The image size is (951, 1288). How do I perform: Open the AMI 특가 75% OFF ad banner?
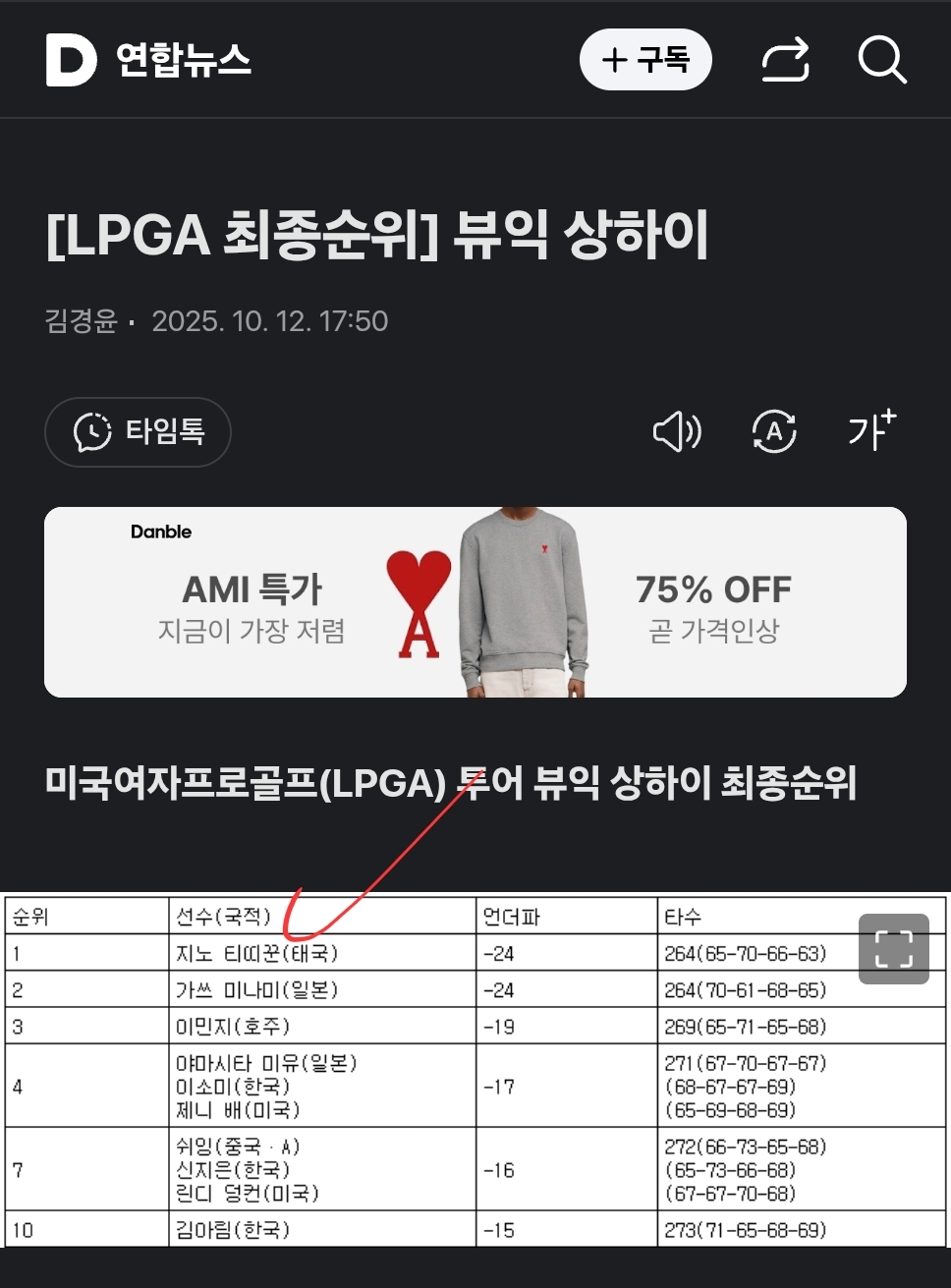(475, 602)
